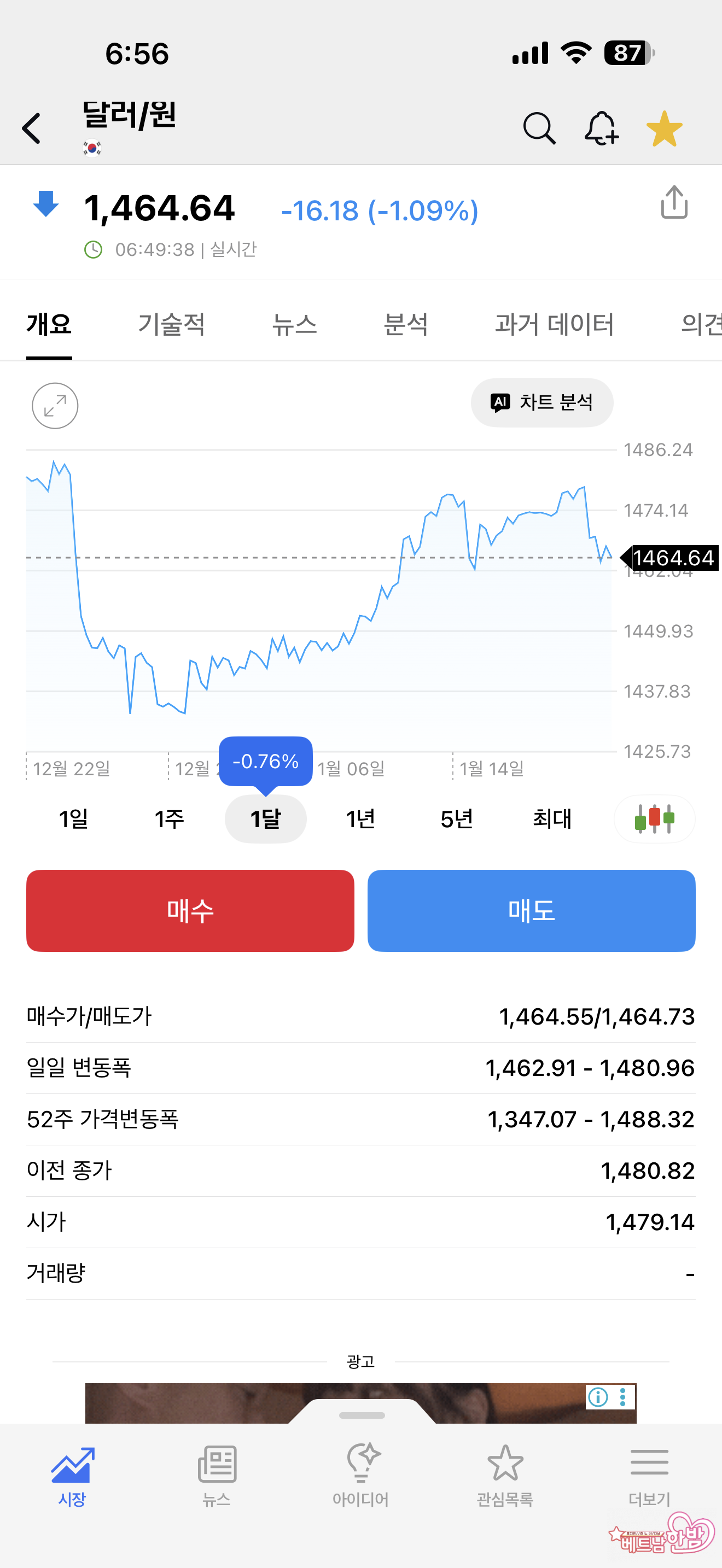The height and width of the screenshot is (1568, 722).
Task: Switch to the 분석 tab
Action: click(405, 324)
